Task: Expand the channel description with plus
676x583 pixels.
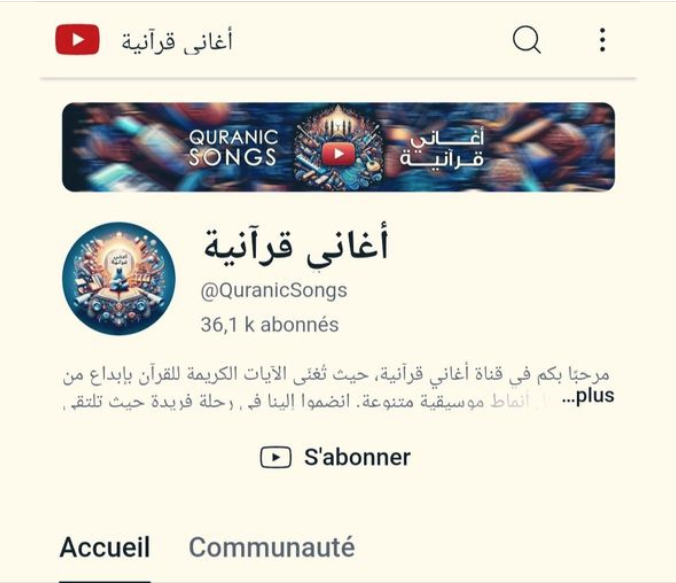Action: coord(590,396)
